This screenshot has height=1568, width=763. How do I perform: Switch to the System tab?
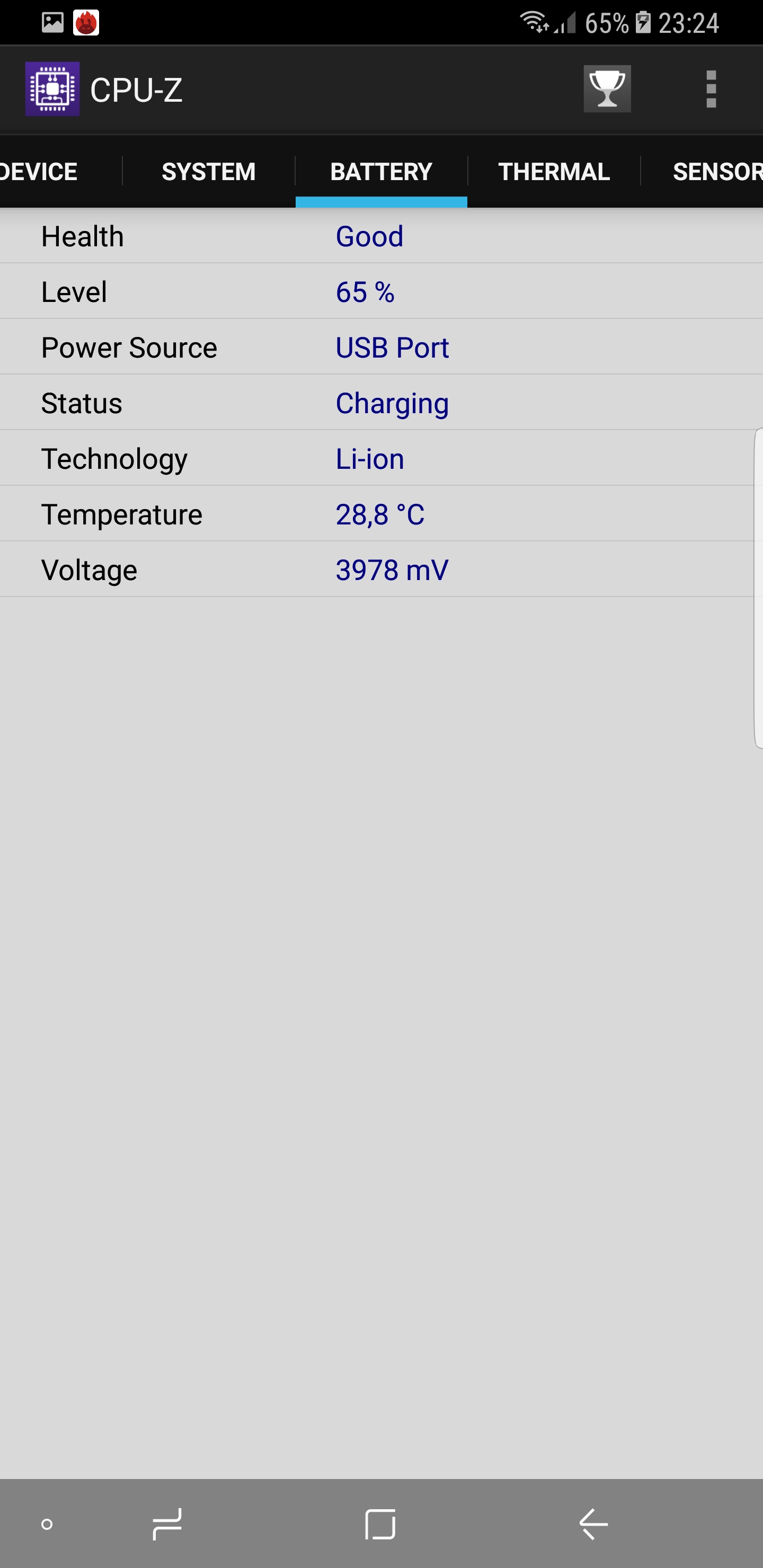tap(208, 172)
